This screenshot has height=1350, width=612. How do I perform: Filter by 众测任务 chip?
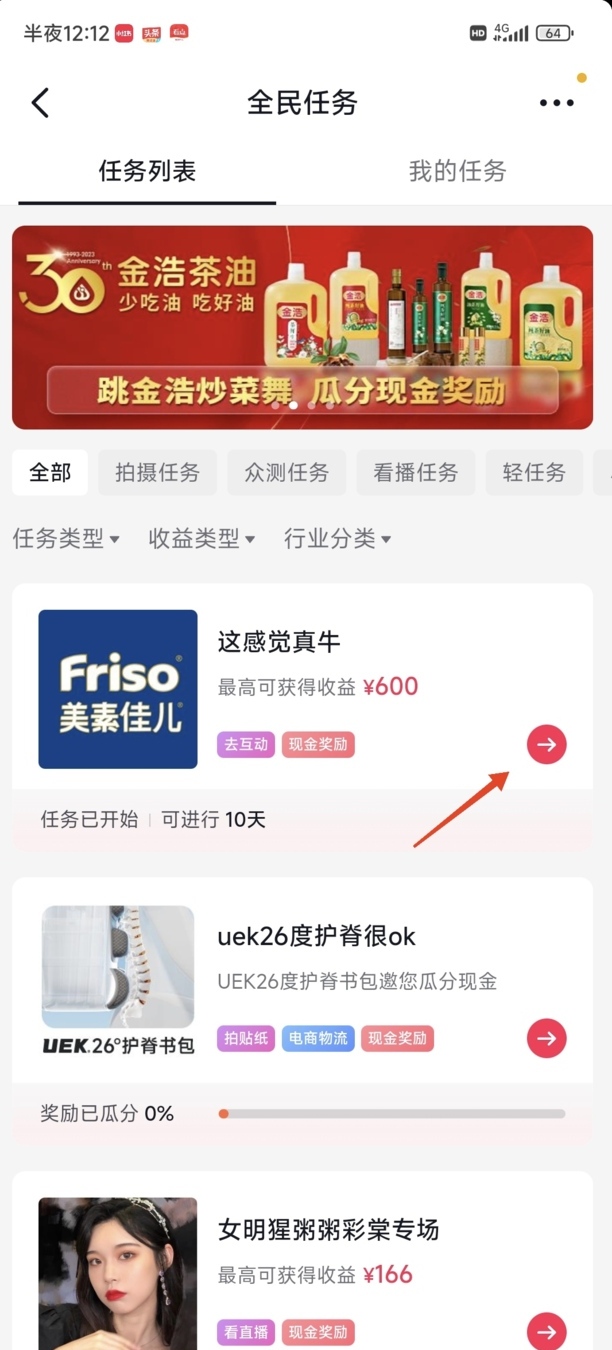click(286, 472)
